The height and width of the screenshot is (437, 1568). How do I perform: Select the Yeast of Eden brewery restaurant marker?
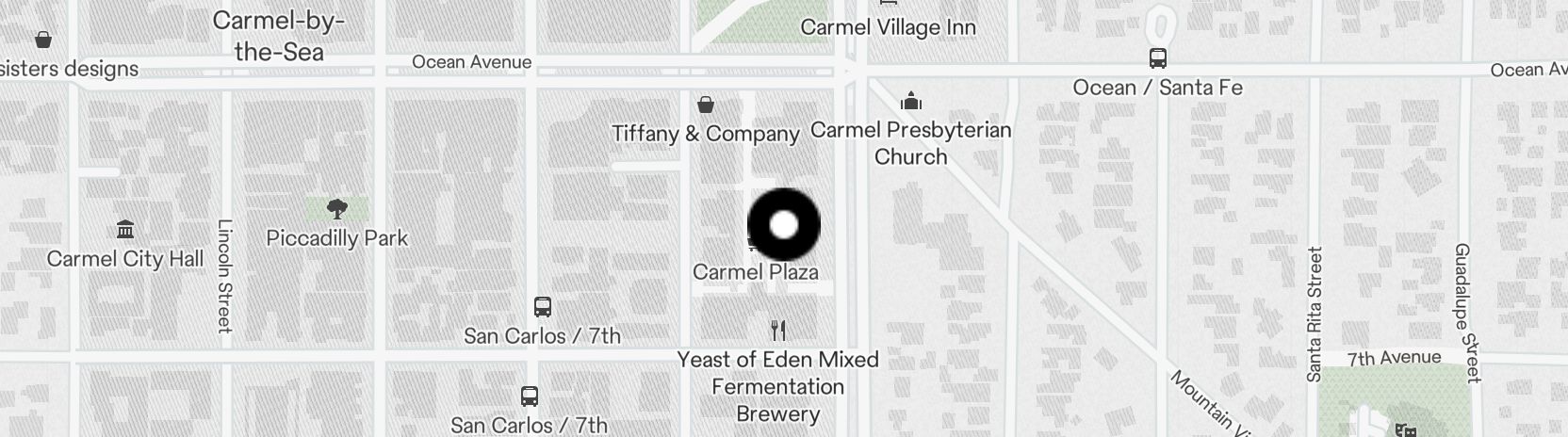[778, 331]
